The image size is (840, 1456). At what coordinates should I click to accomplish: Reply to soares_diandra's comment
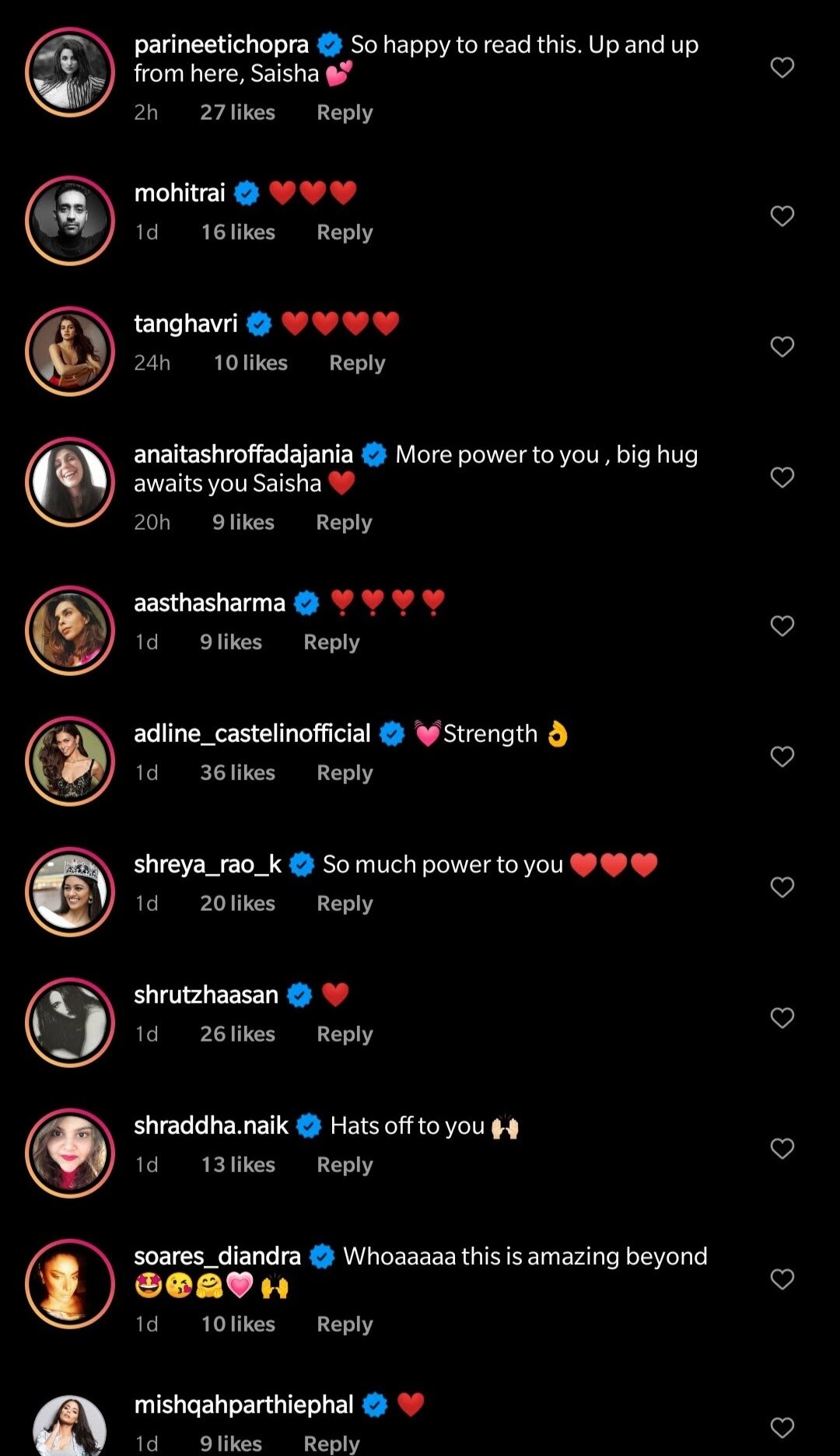click(x=345, y=1325)
